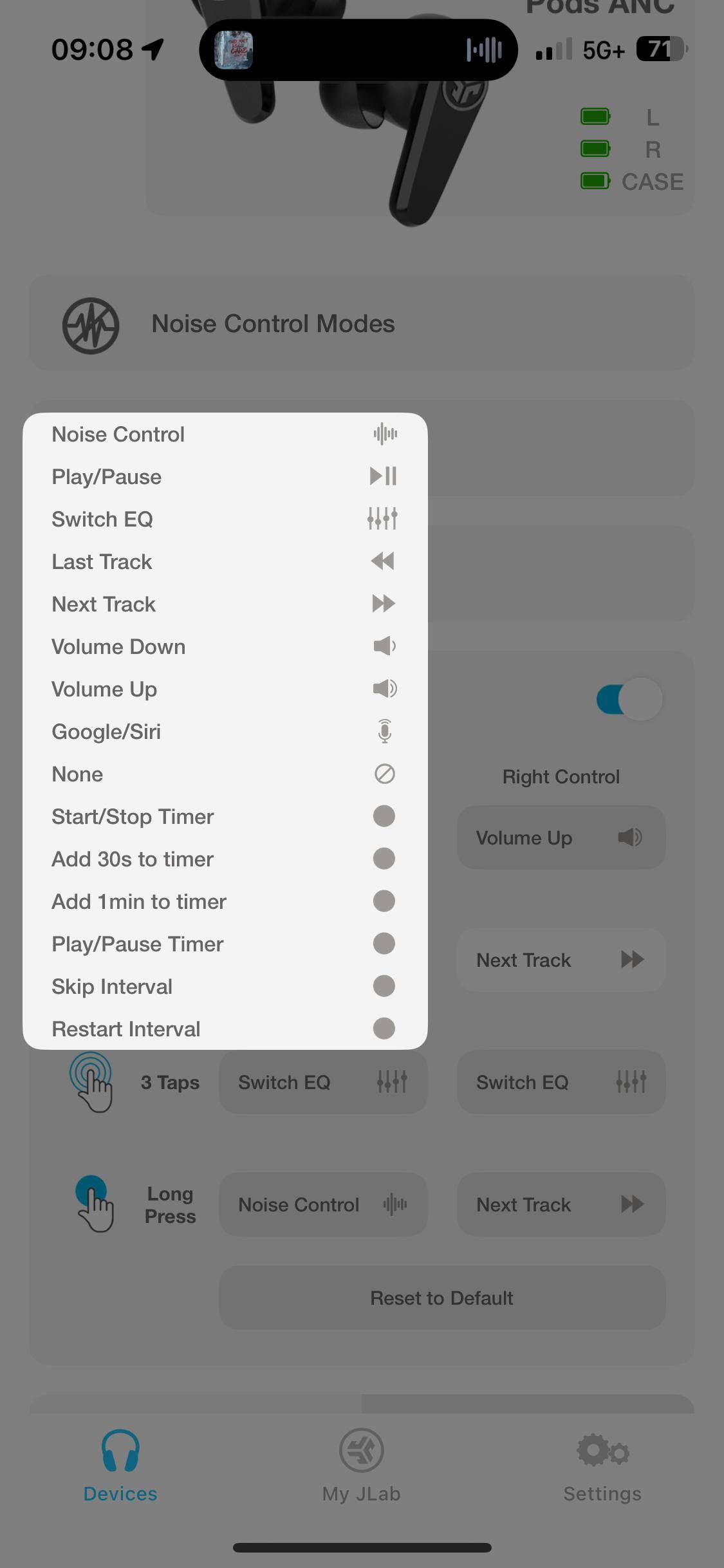Select Add 30s to timer
The height and width of the screenshot is (1568, 724).
point(225,859)
